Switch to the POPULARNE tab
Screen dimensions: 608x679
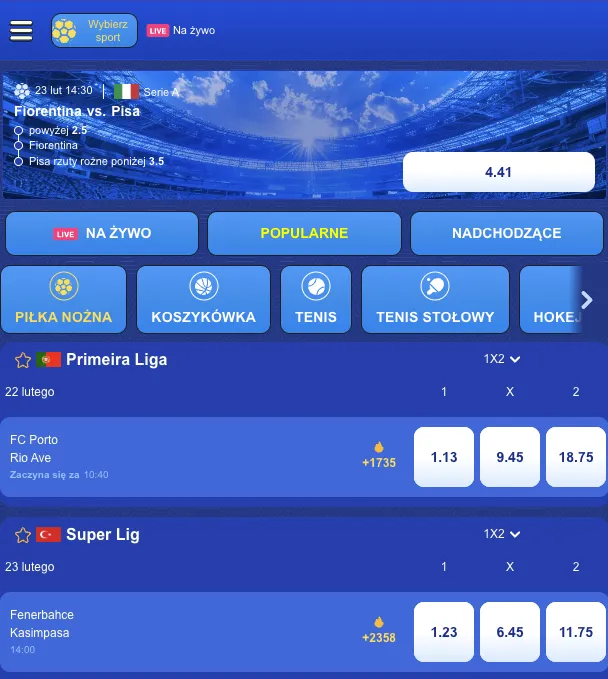304,233
